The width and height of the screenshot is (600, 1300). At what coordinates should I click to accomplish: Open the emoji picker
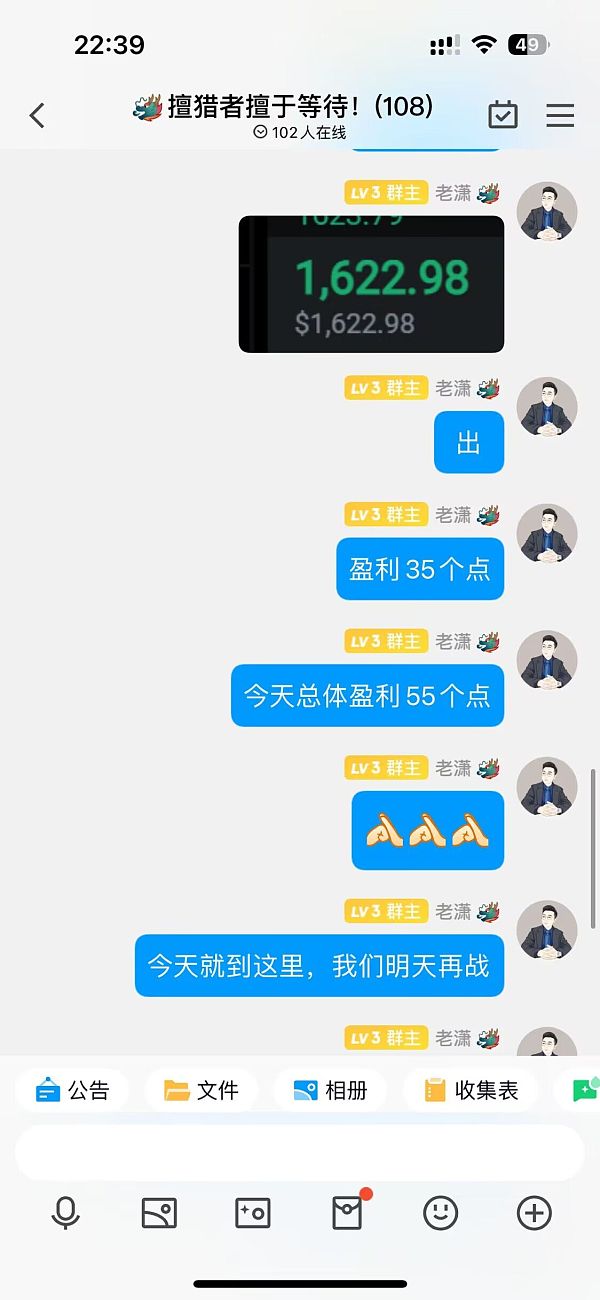click(441, 1213)
